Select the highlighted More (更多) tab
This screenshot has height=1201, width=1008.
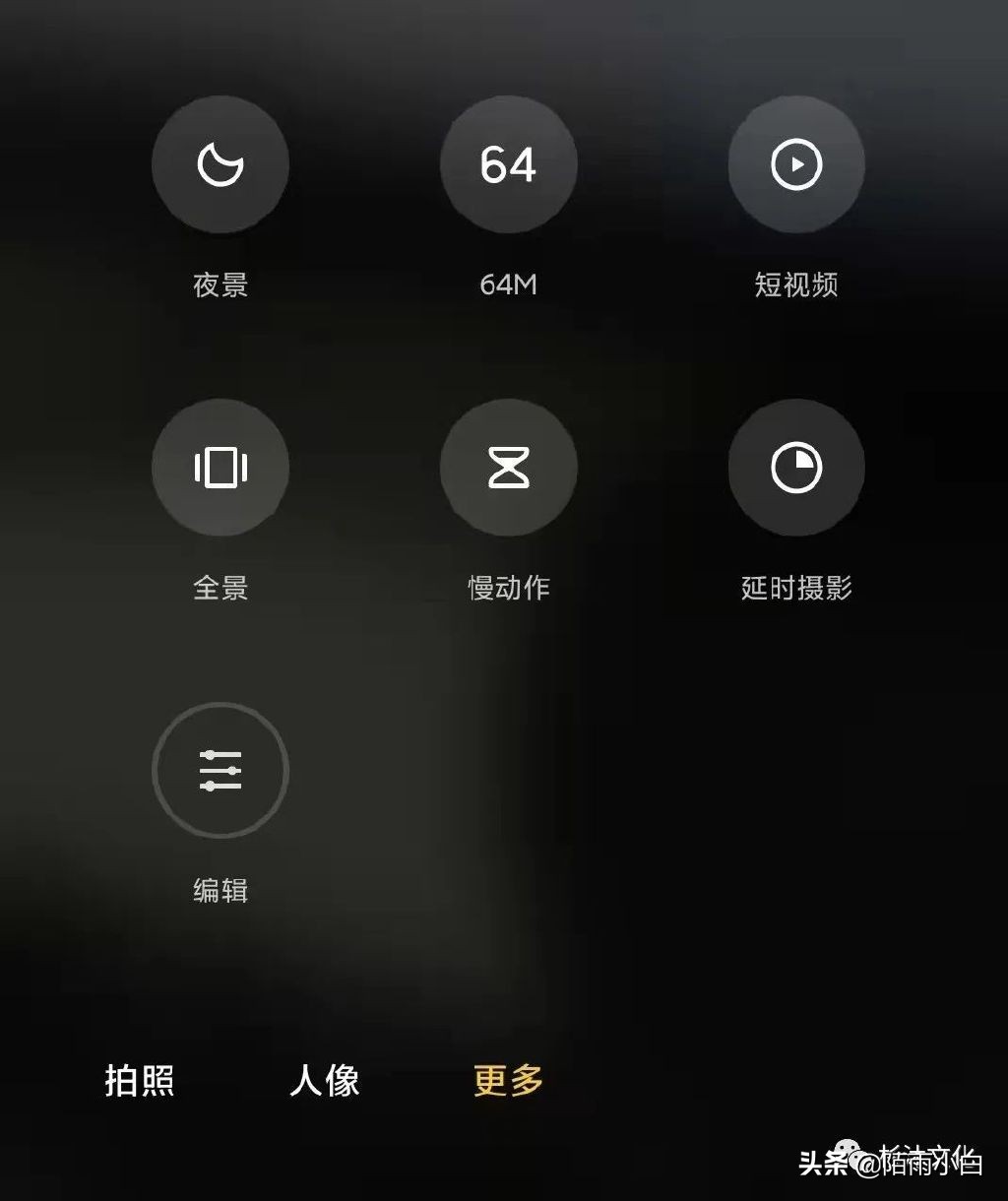(506, 1080)
